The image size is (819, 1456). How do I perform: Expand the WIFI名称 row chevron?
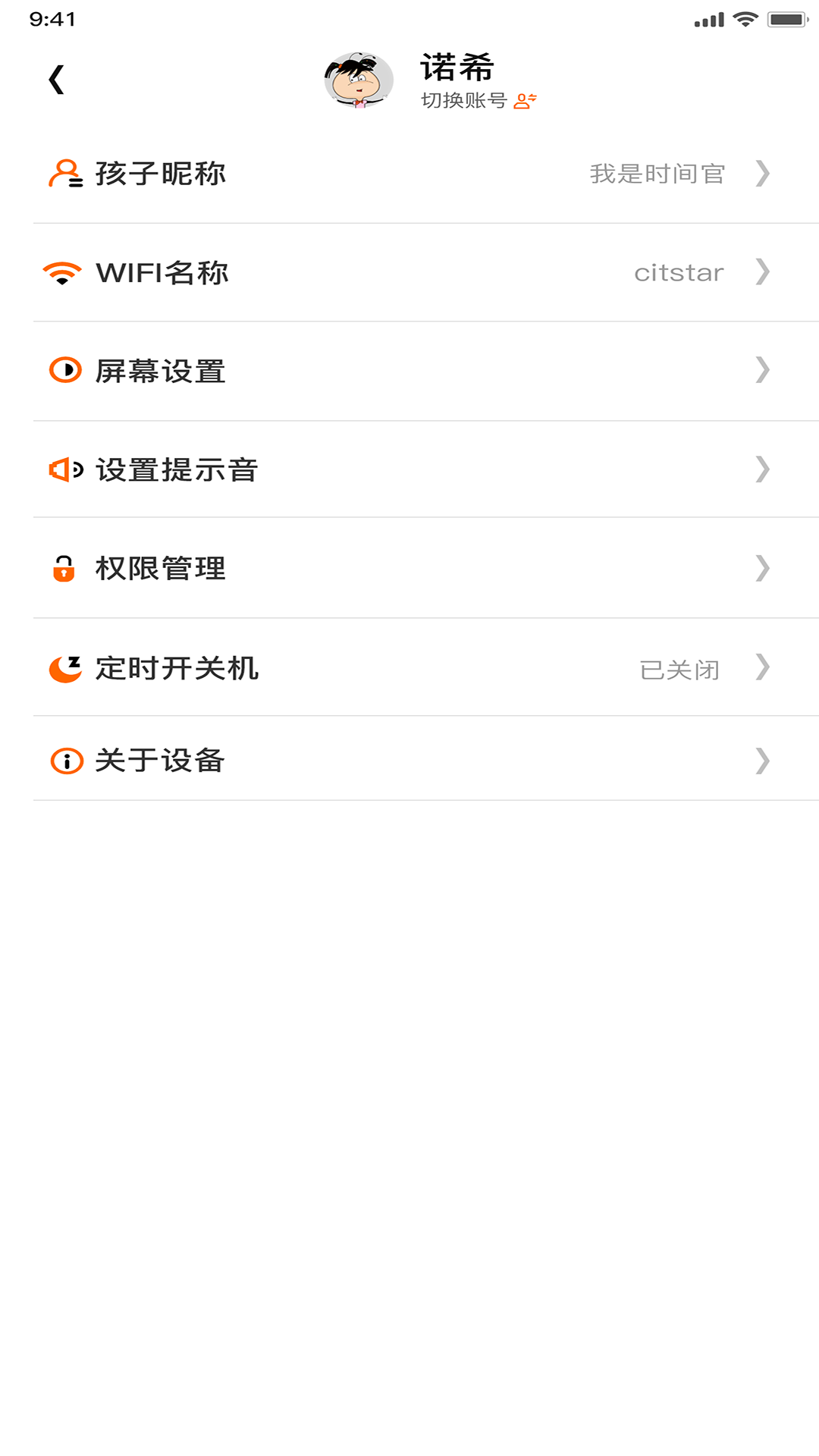click(x=763, y=273)
